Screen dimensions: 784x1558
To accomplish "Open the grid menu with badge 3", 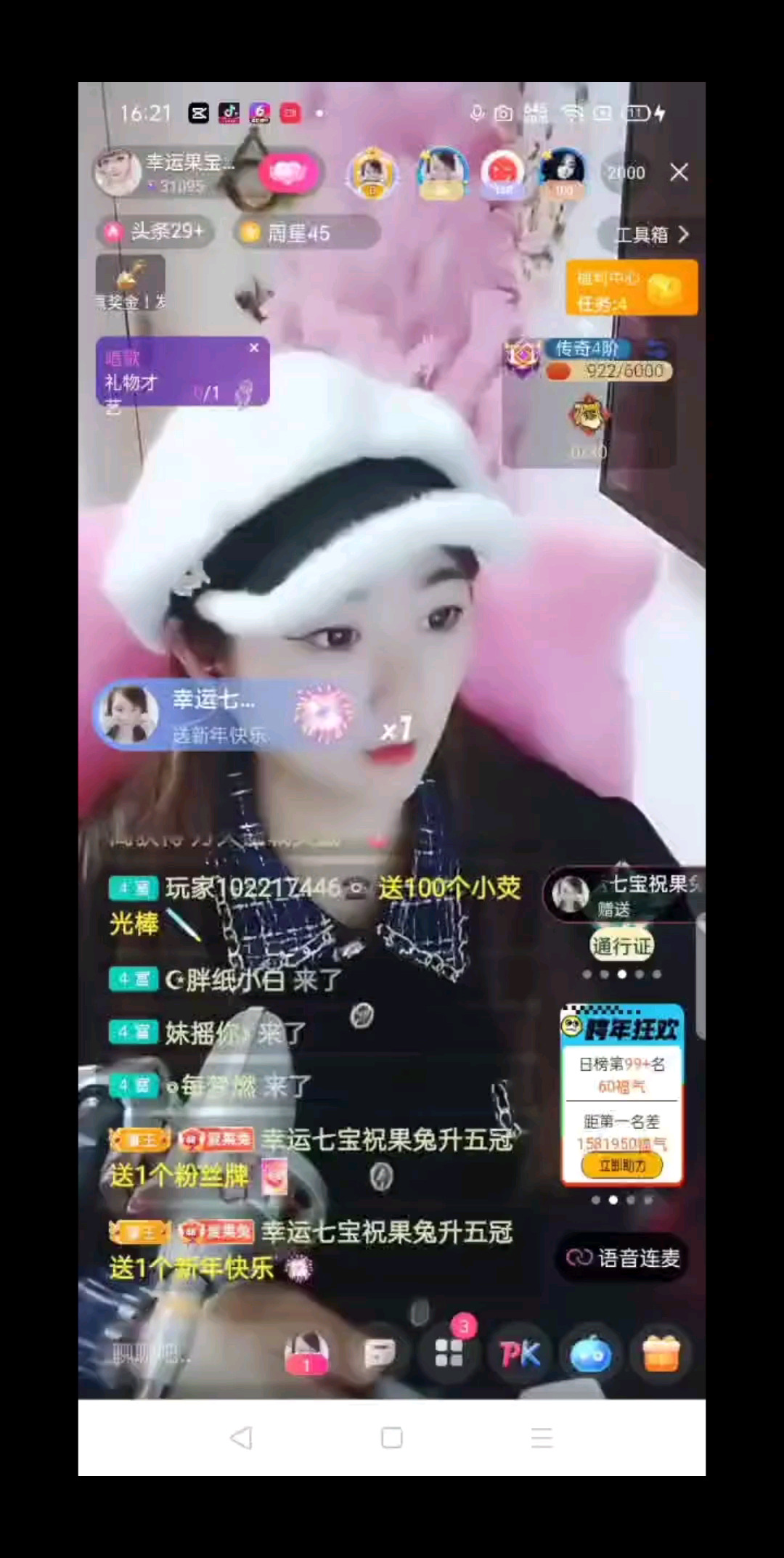I will pos(449,1353).
